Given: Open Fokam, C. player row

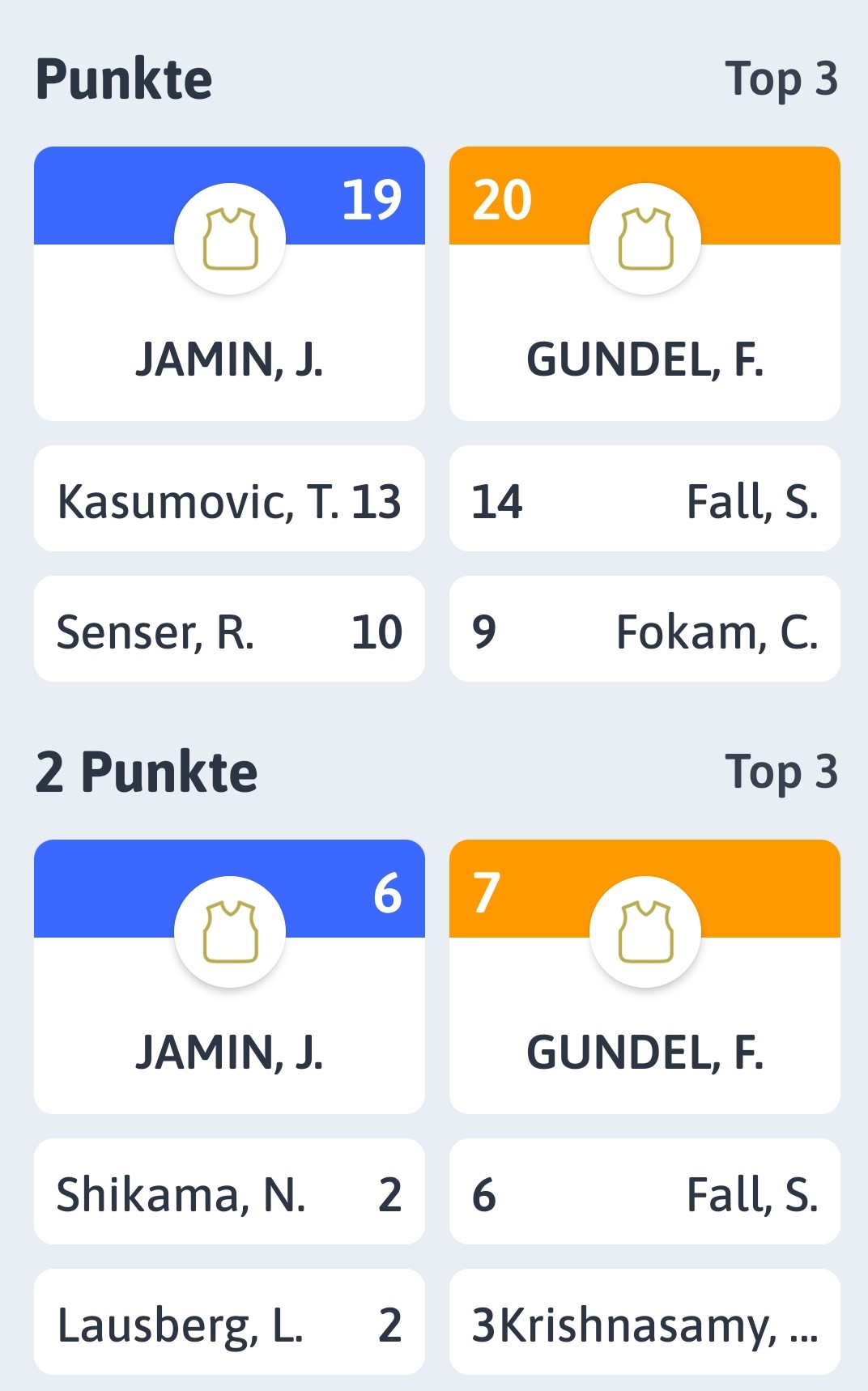Looking at the screenshot, I should click(645, 629).
